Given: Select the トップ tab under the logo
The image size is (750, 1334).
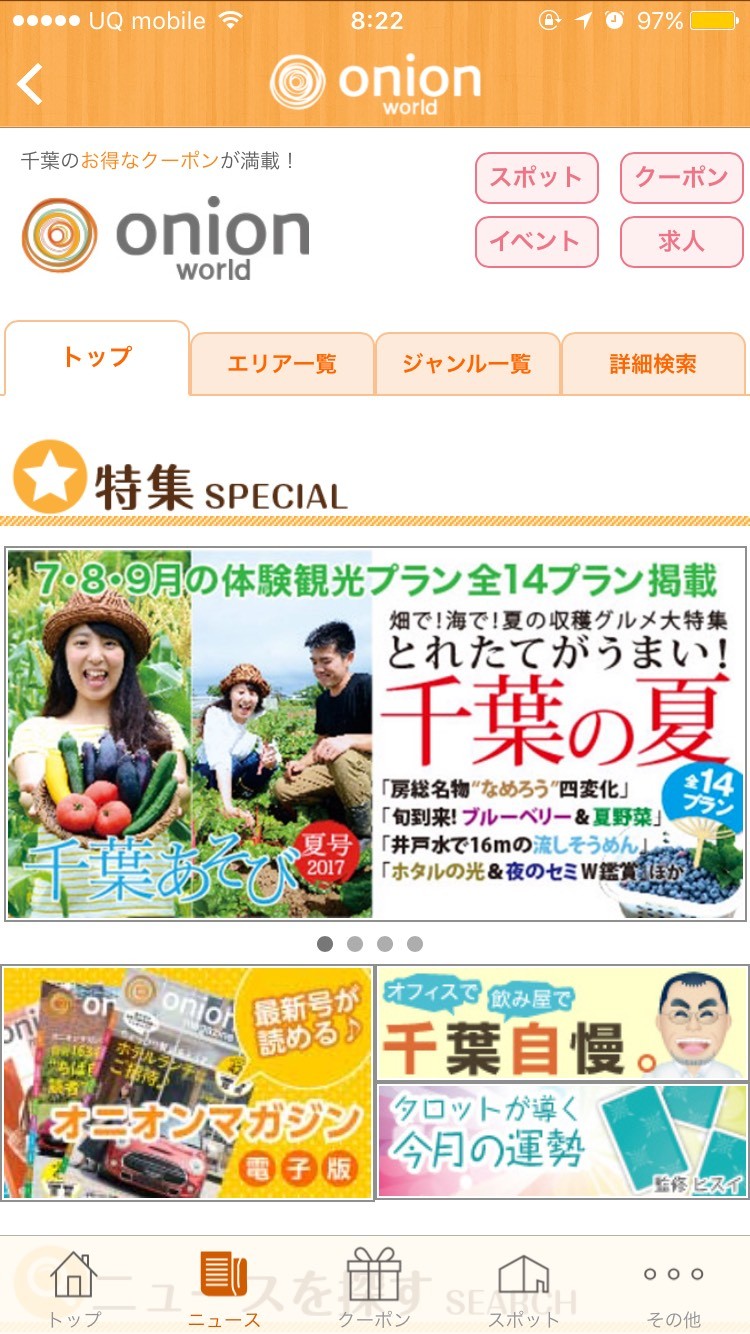Looking at the screenshot, I should (97, 358).
